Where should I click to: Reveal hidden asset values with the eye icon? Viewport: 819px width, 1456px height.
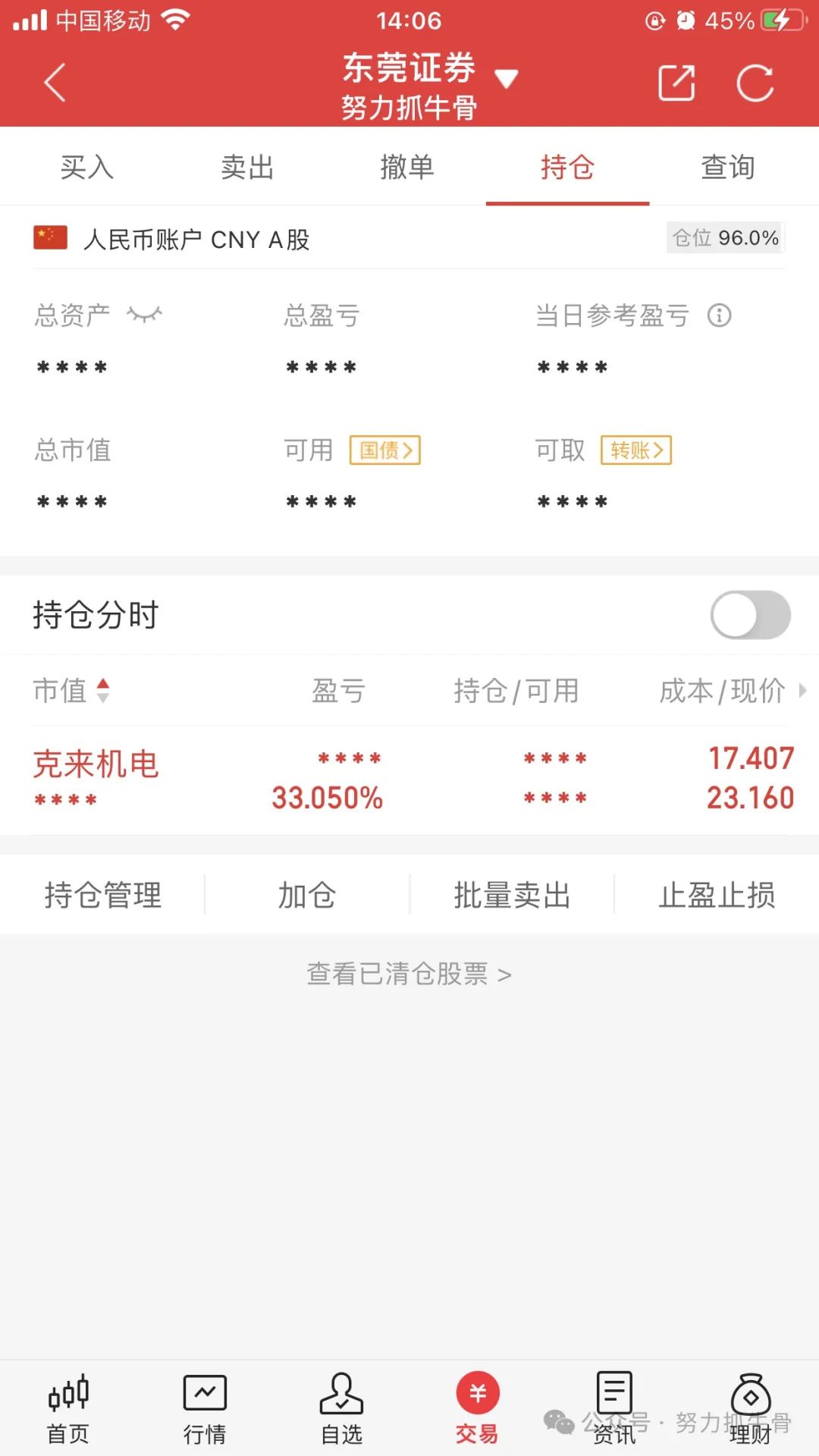pyautogui.click(x=144, y=314)
